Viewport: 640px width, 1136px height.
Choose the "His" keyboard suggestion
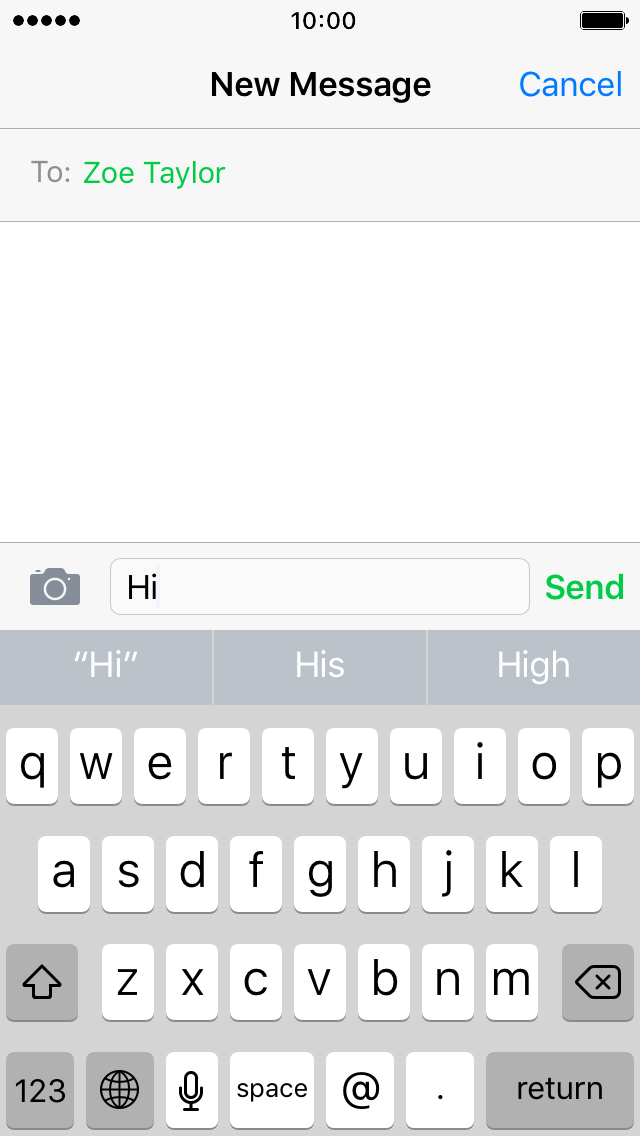[x=320, y=666]
